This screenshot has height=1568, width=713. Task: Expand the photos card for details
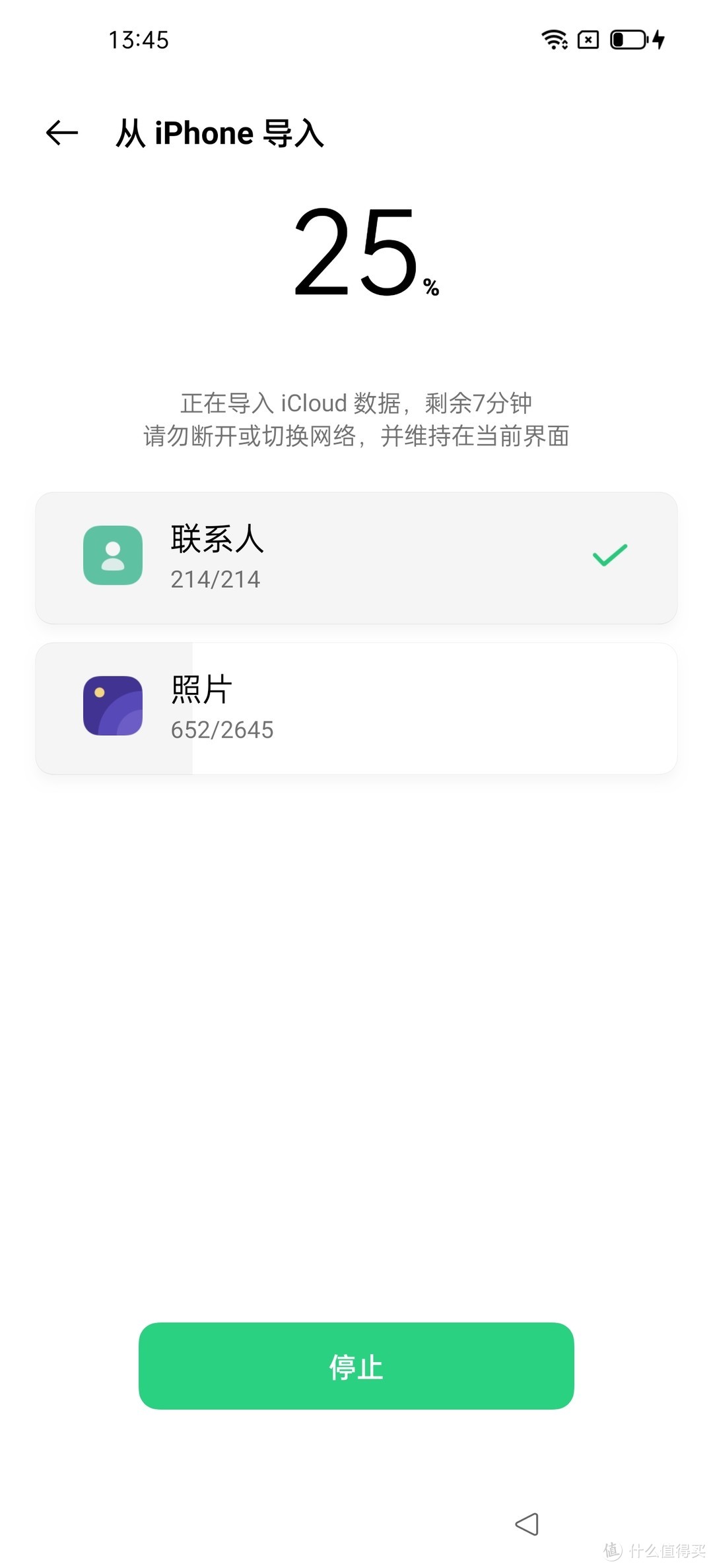(356, 705)
